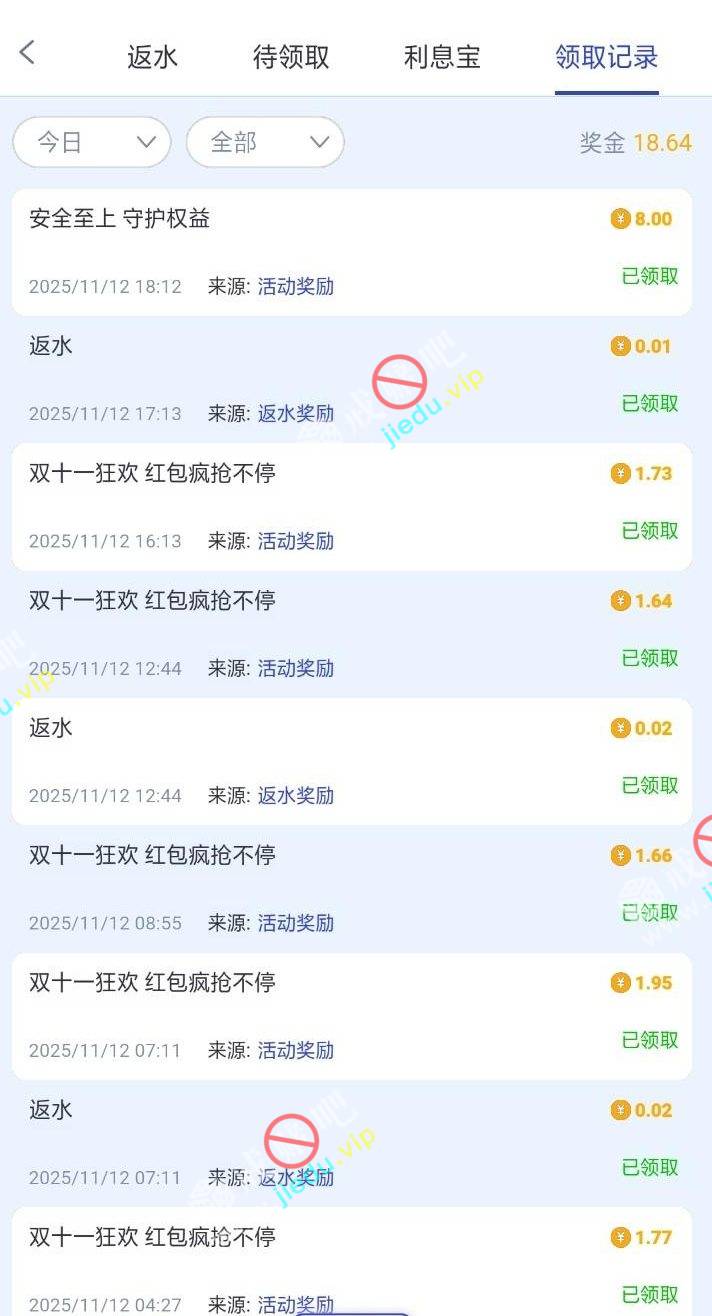Switch to the 返水 tab
Screen dimensions: 712x1316
click(x=152, y=57)
